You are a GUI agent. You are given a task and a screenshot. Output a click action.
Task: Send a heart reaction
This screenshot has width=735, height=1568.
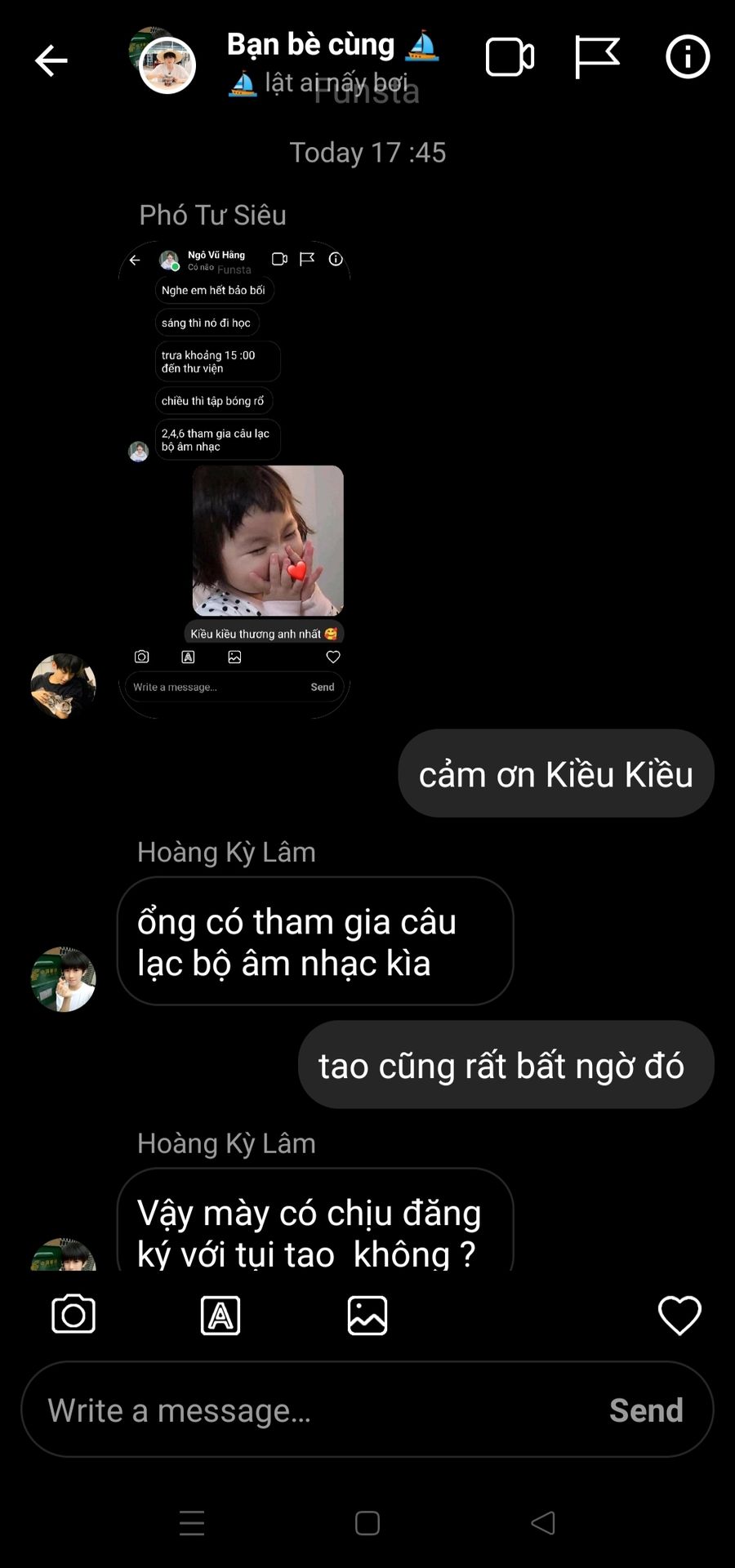click(x=679, y=1316)
